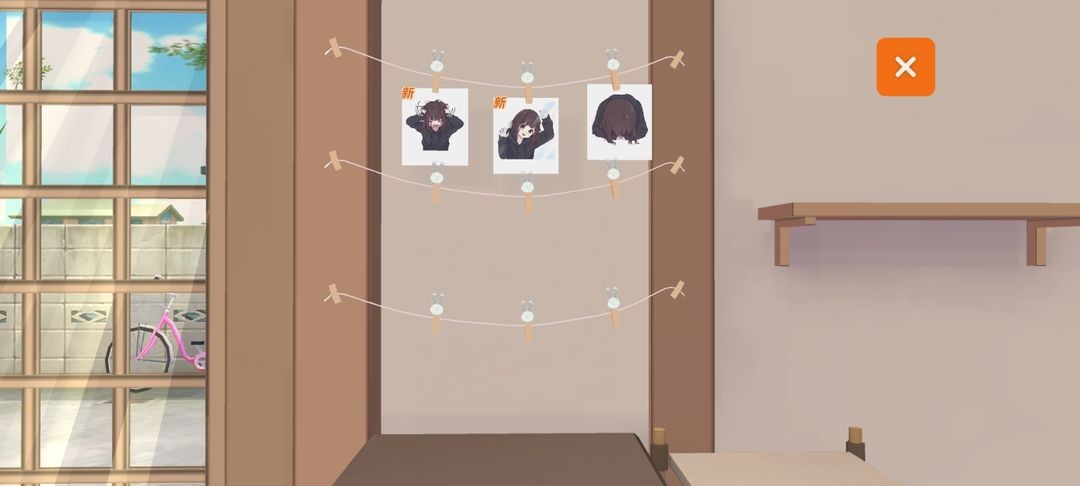Open the photo showing girl's back of head
Screen dimensions: 1080x486
coord(619,122)
